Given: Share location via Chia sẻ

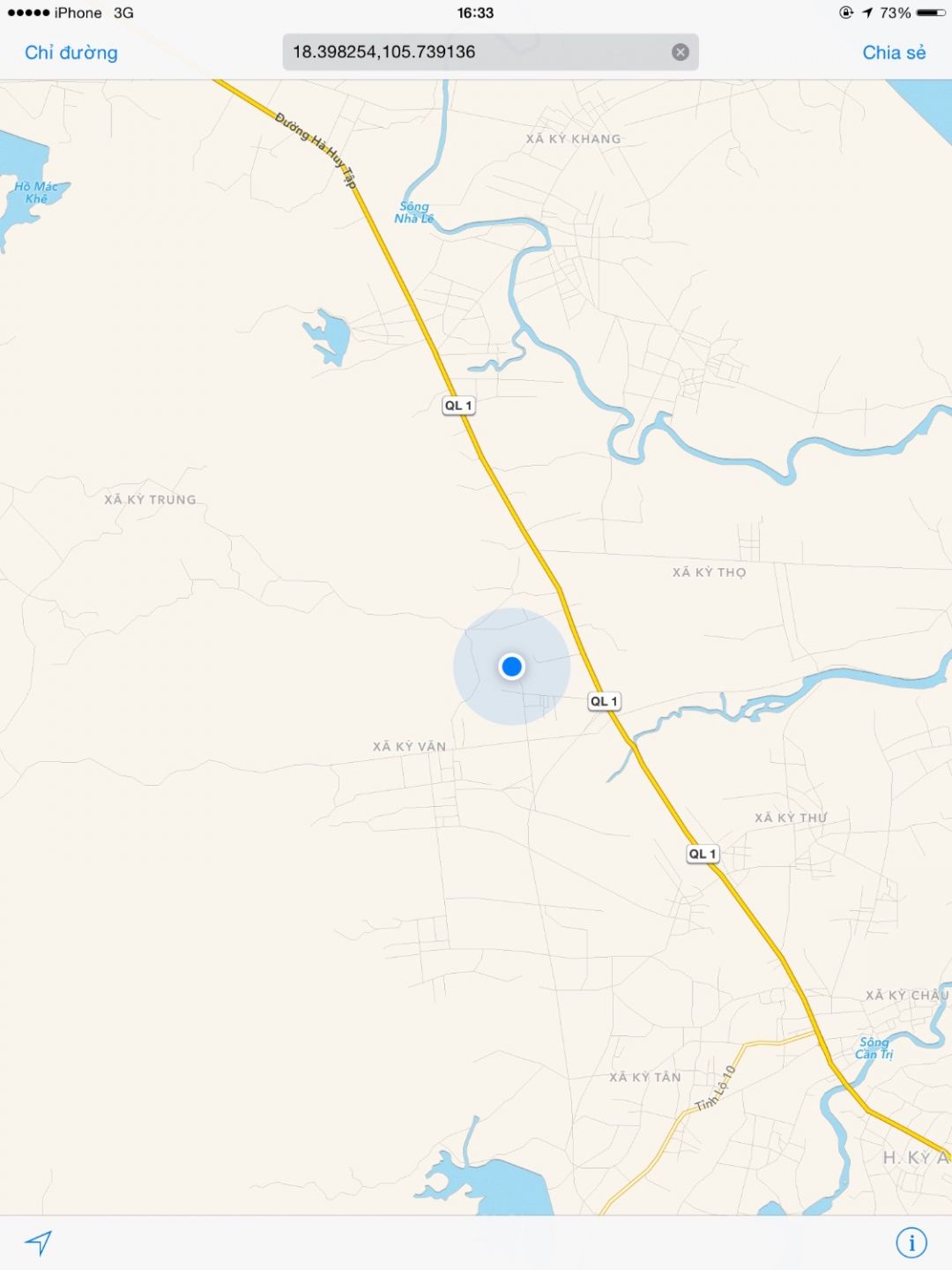Looking at the screenshot, I should 893,53.
